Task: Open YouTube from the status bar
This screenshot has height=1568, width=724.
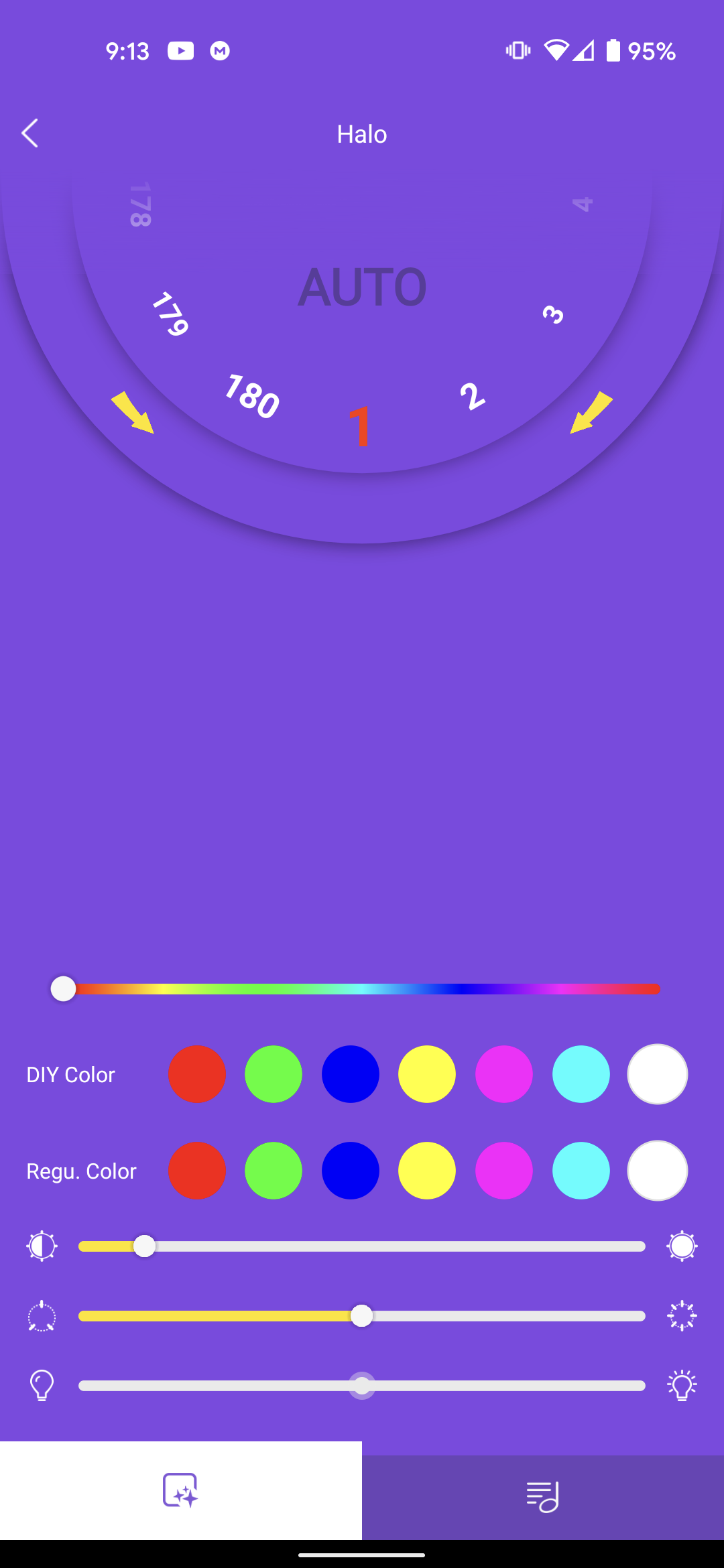Action: coord(180,50)
